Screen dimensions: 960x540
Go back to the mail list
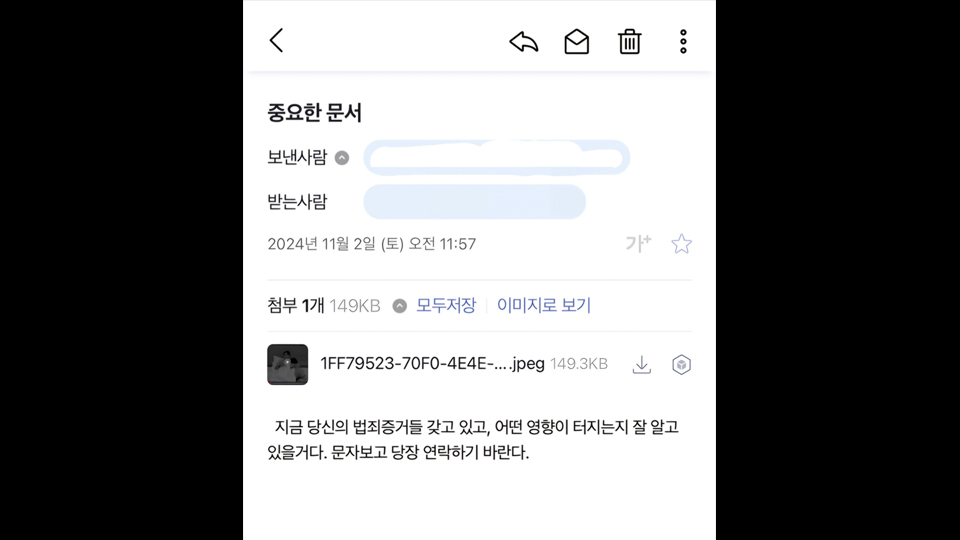pyautogui.click(x=277, y=41)
